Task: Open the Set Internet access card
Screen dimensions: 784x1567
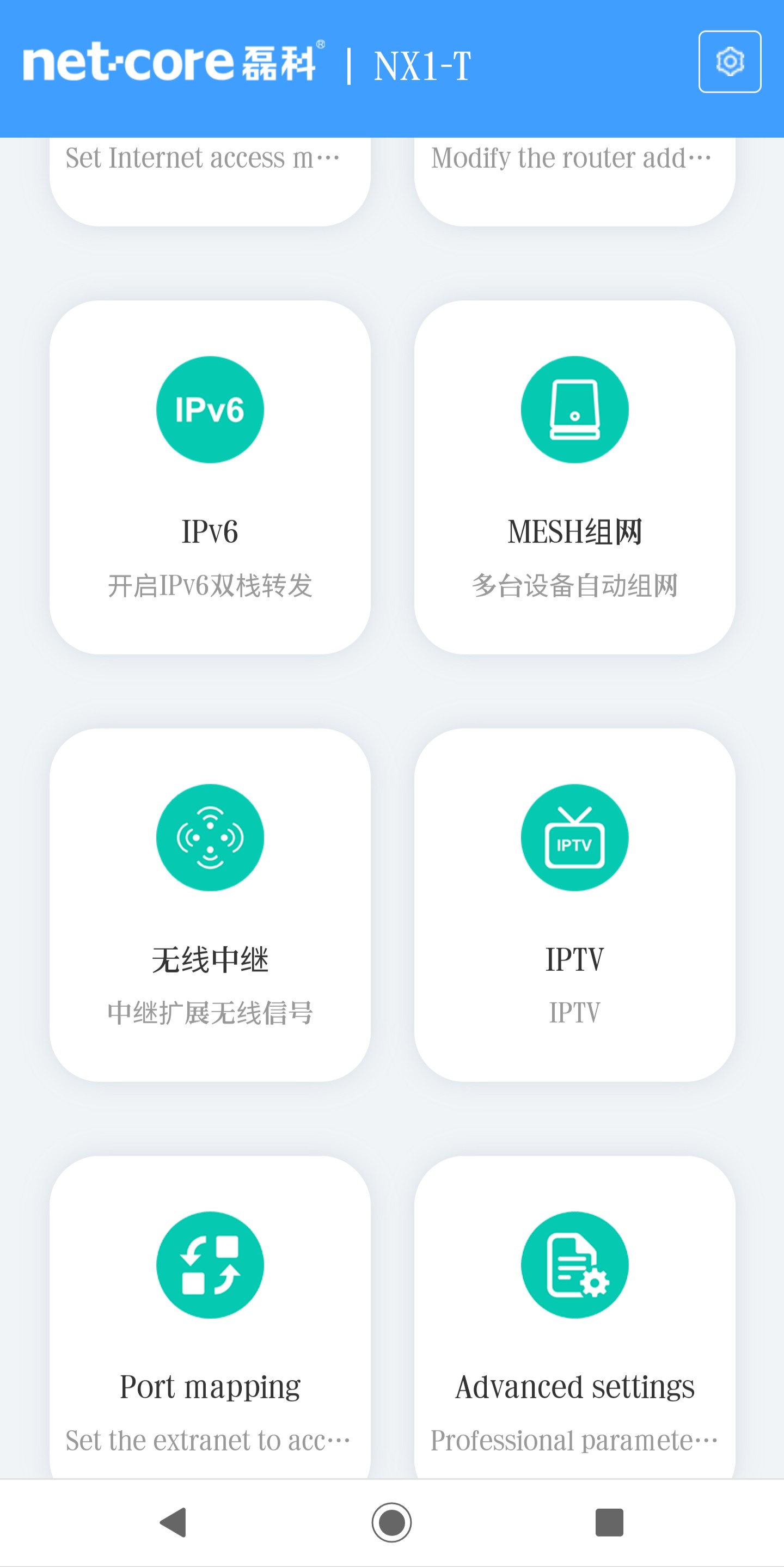Action: point(210,181)
